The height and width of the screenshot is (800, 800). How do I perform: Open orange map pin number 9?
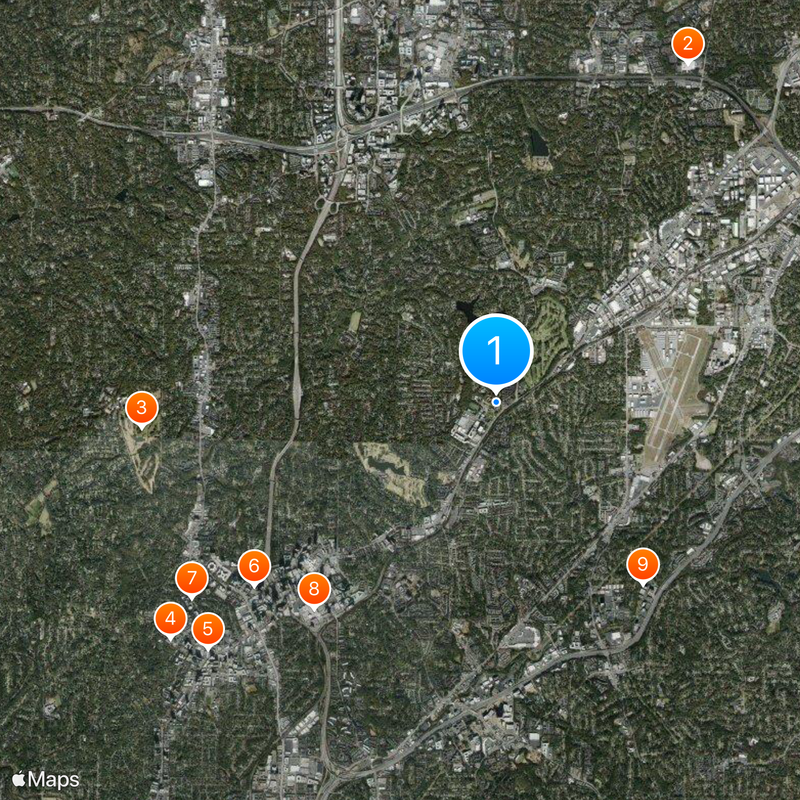point(643,564)
